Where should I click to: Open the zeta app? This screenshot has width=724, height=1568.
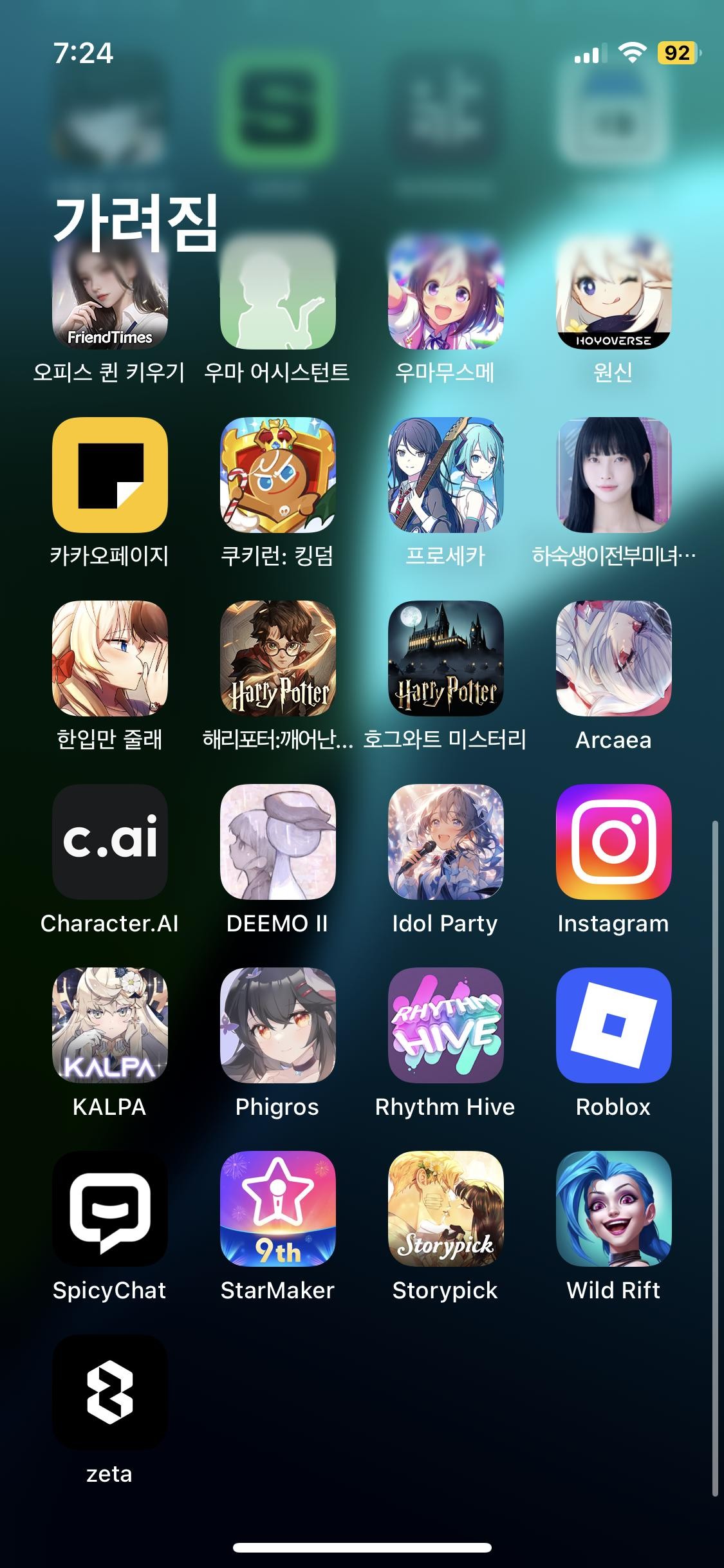(x=109, y=1400)
